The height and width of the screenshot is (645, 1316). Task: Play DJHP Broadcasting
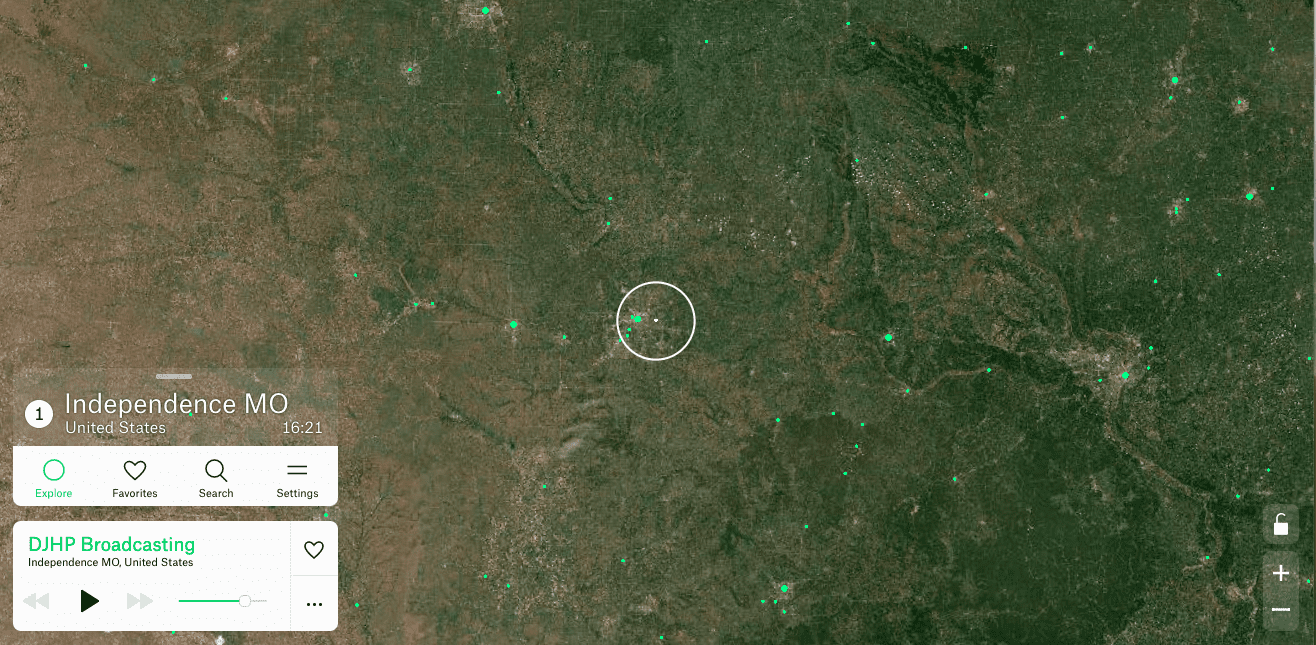click(89, 601)
